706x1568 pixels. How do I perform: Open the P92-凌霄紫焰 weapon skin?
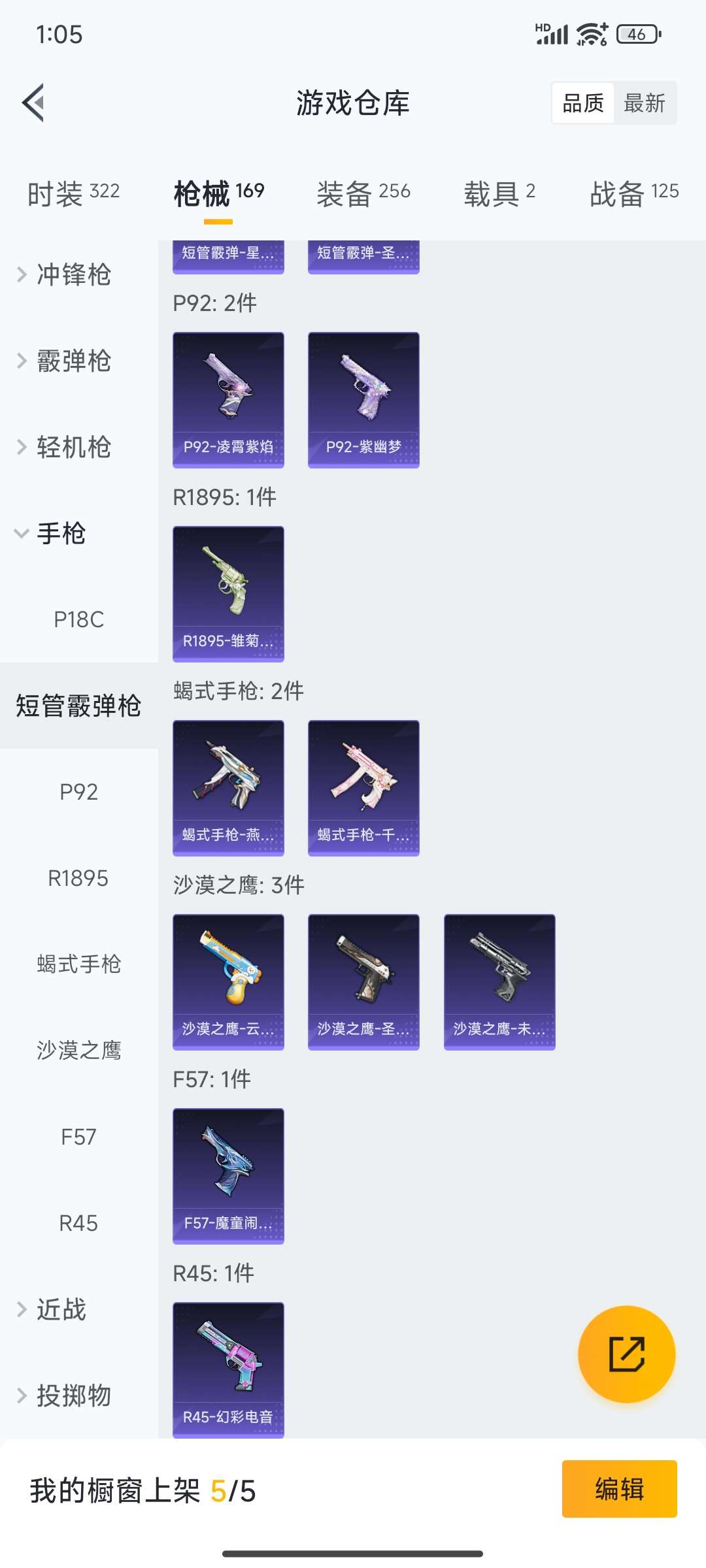tap(228, 399)
